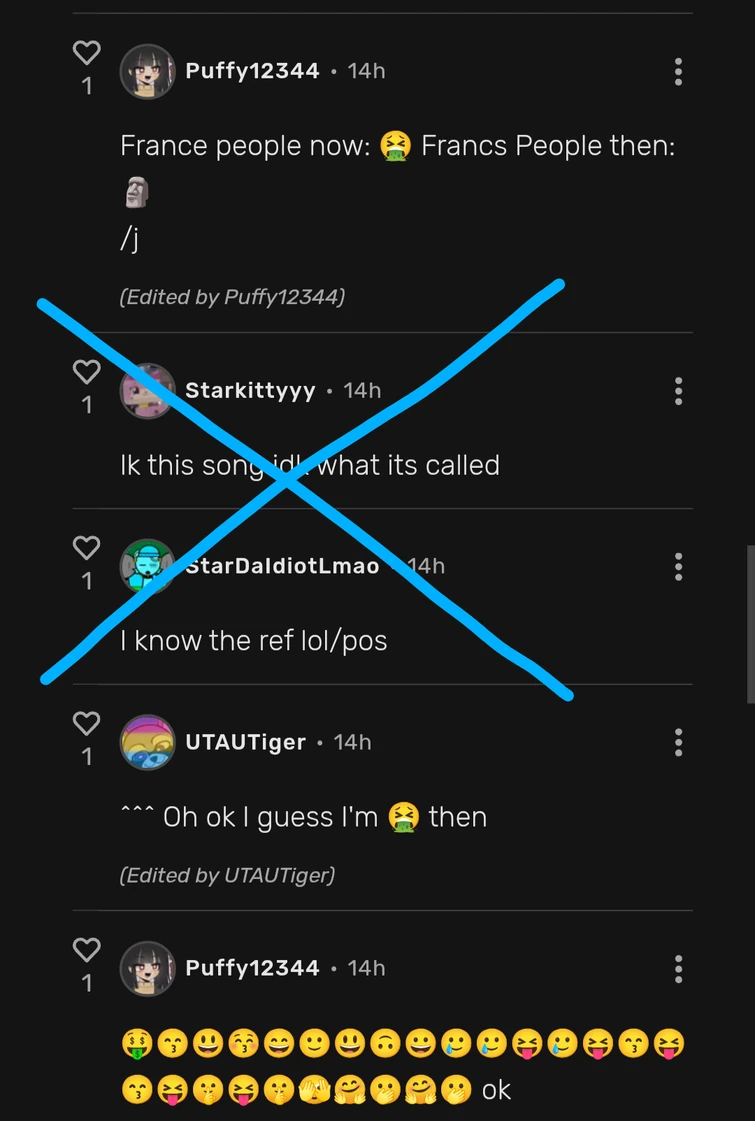
Task: Tap the nauseated emoji in Puffy12344's comment
Action: coord(395,145)
